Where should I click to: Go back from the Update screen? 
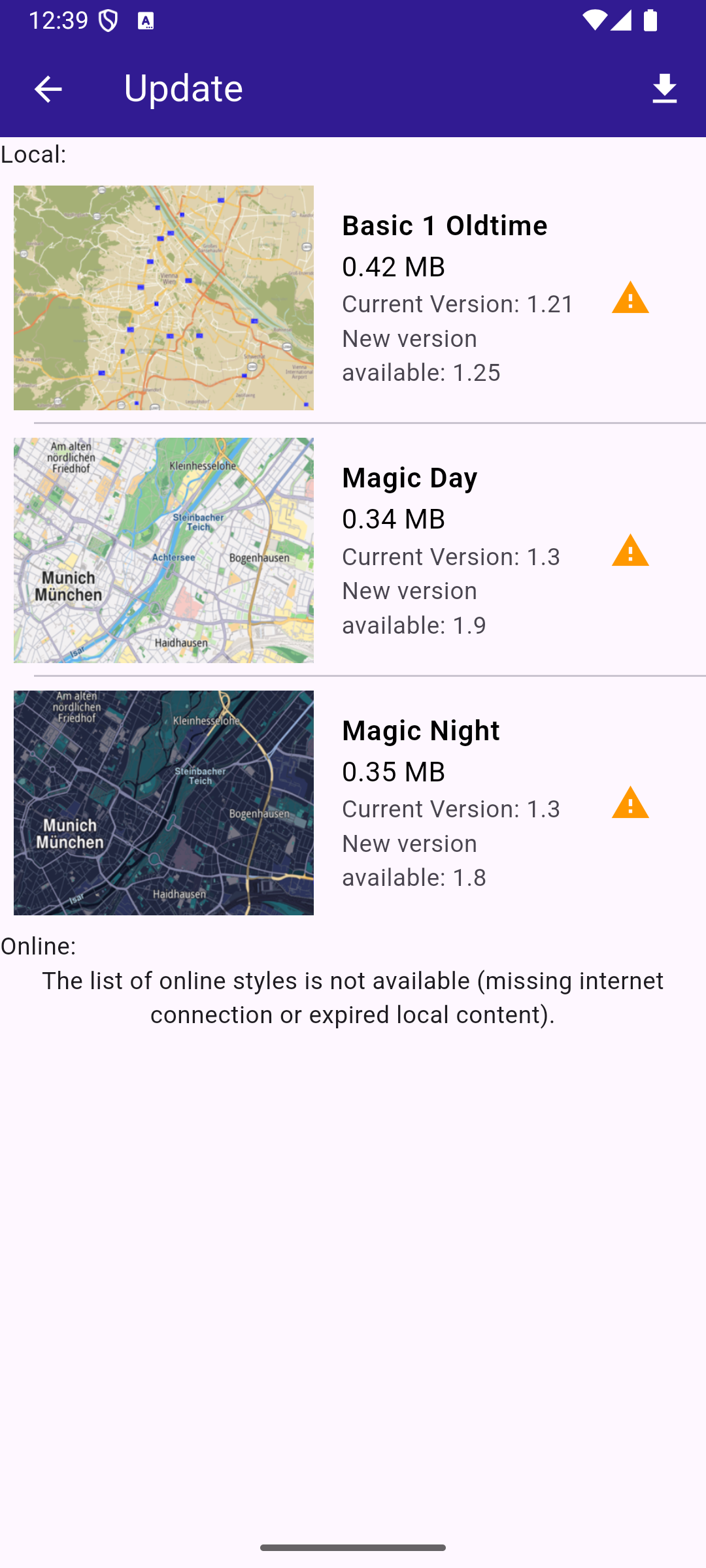(48, 89)
